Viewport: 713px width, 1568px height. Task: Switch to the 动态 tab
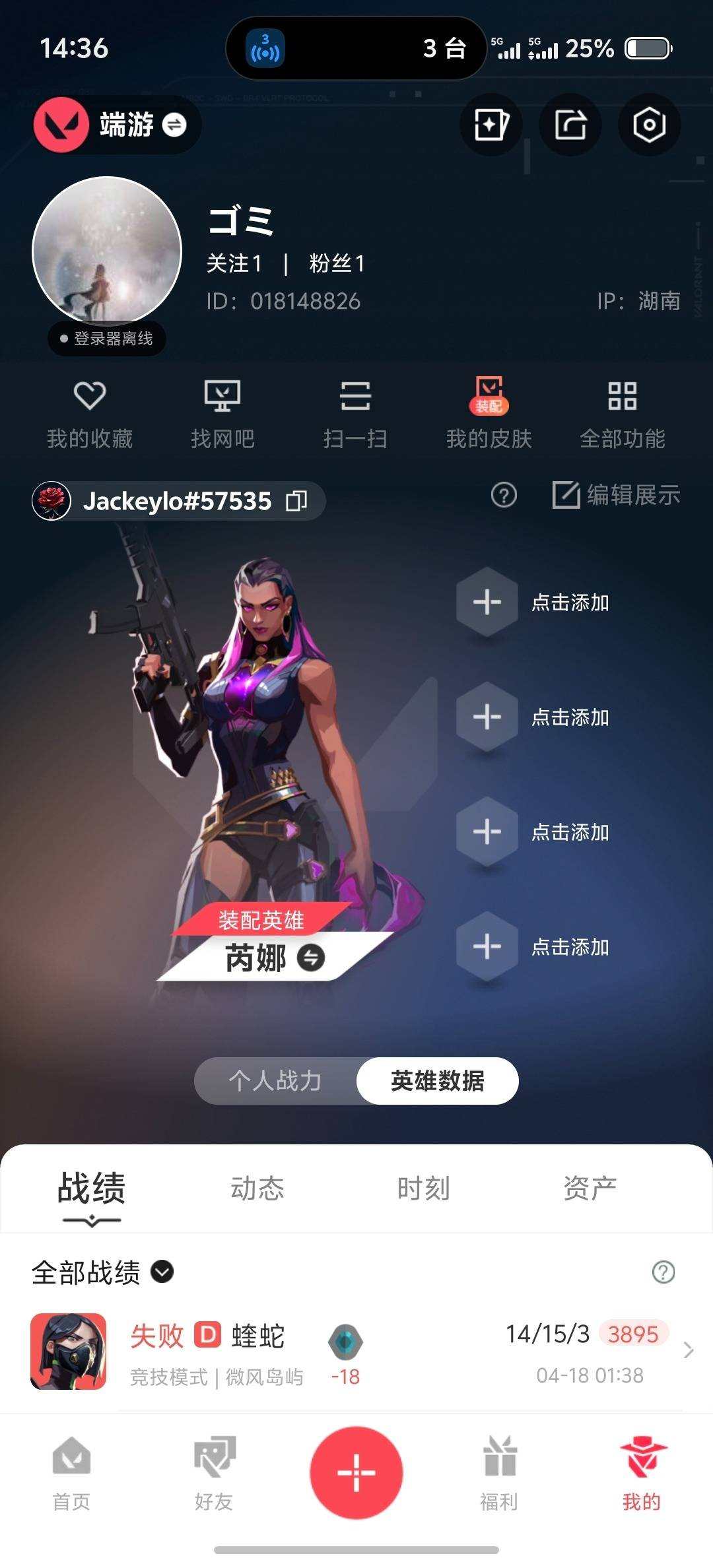pos(257,1189)
